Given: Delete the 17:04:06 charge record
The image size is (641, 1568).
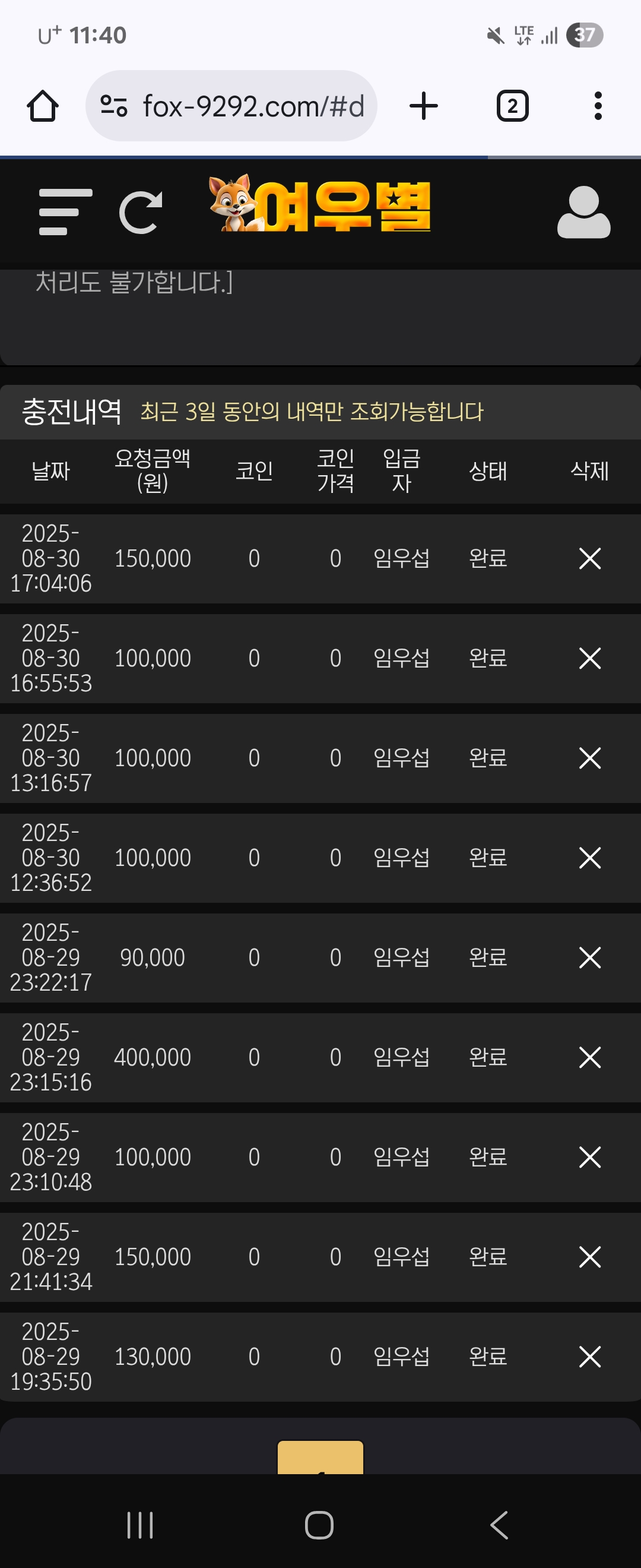Looking at the screenshot, I should point(589,558).
